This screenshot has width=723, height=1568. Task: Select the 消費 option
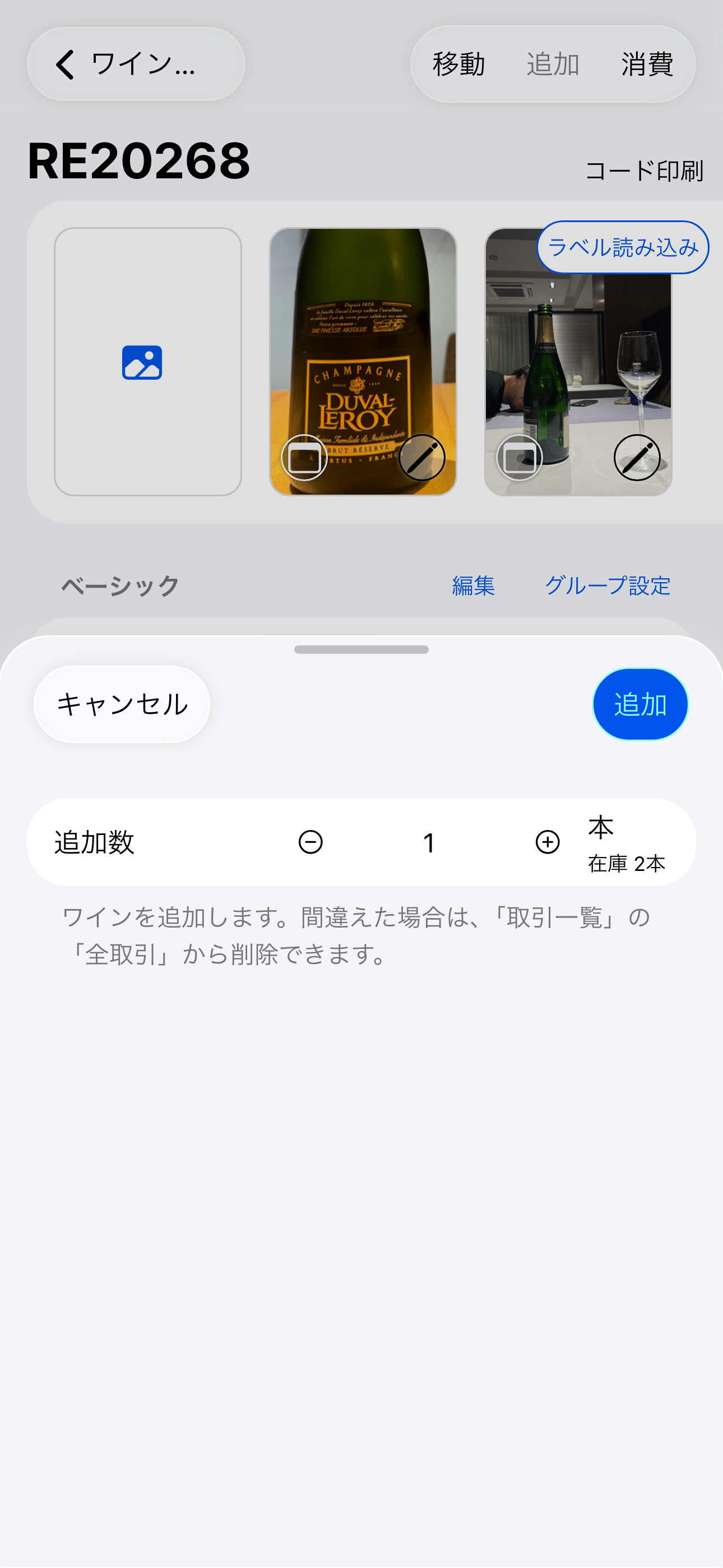point(647,64)
